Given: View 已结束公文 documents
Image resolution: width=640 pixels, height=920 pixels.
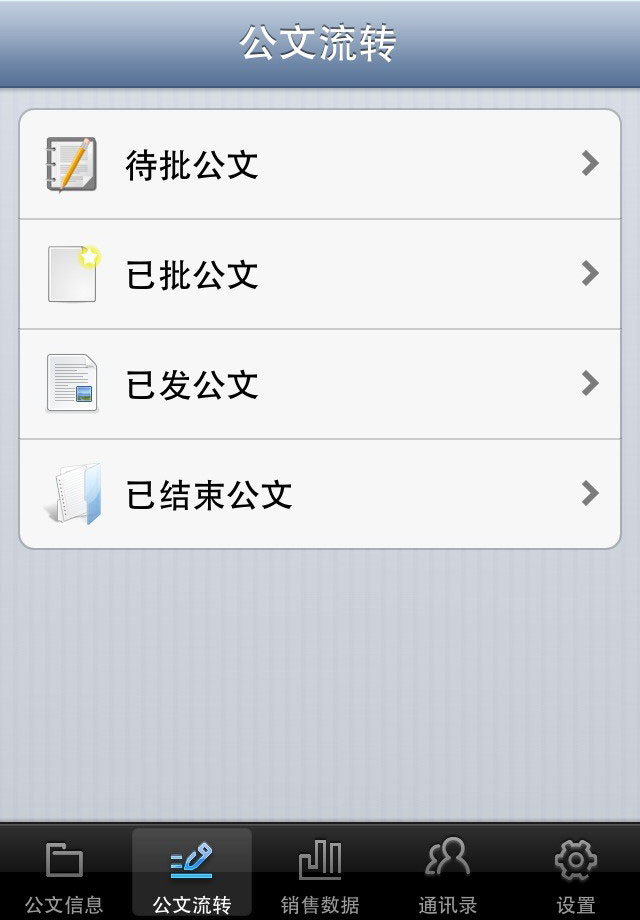Looking at the screenshot, I should 320,494.
